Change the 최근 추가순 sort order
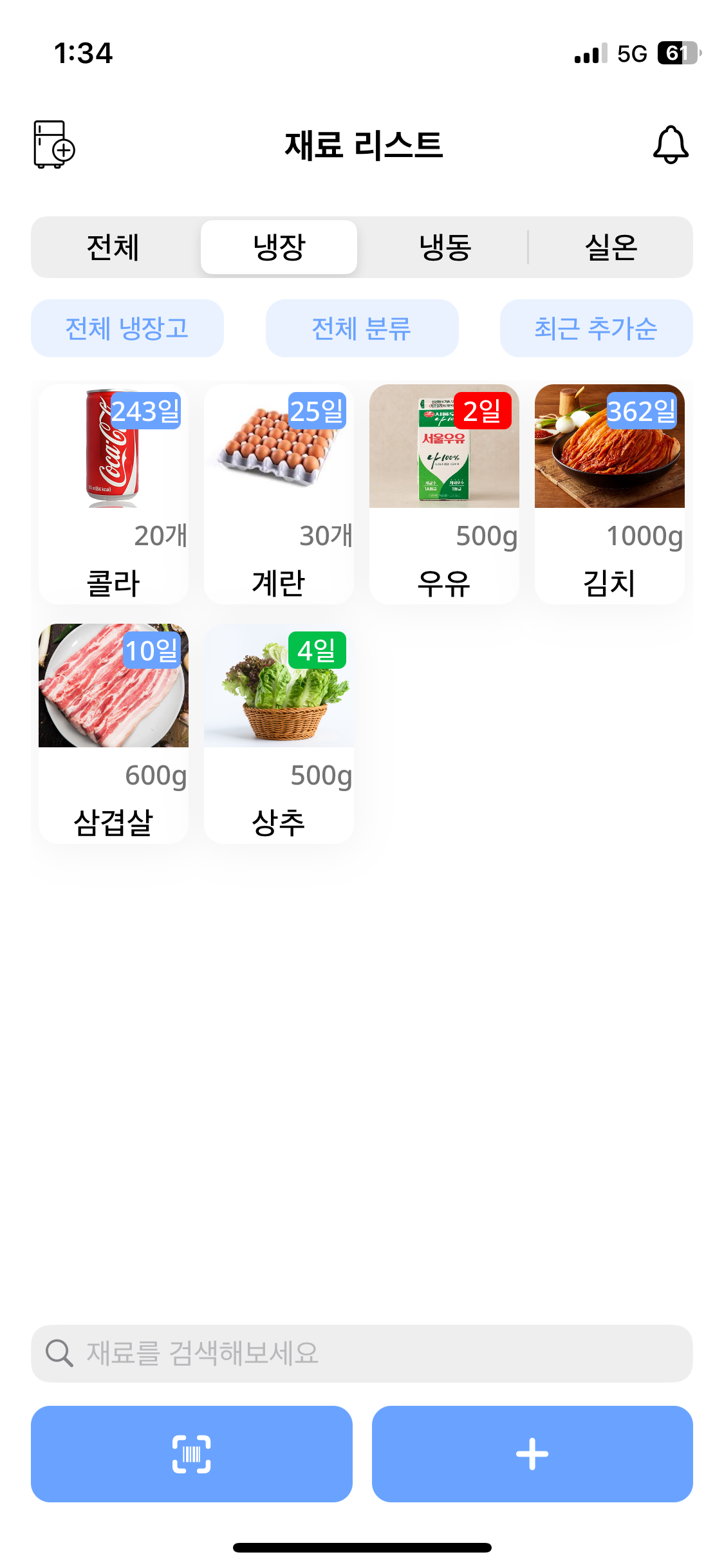This screenshot has height=1568, width=724. [x=596, y=328]
